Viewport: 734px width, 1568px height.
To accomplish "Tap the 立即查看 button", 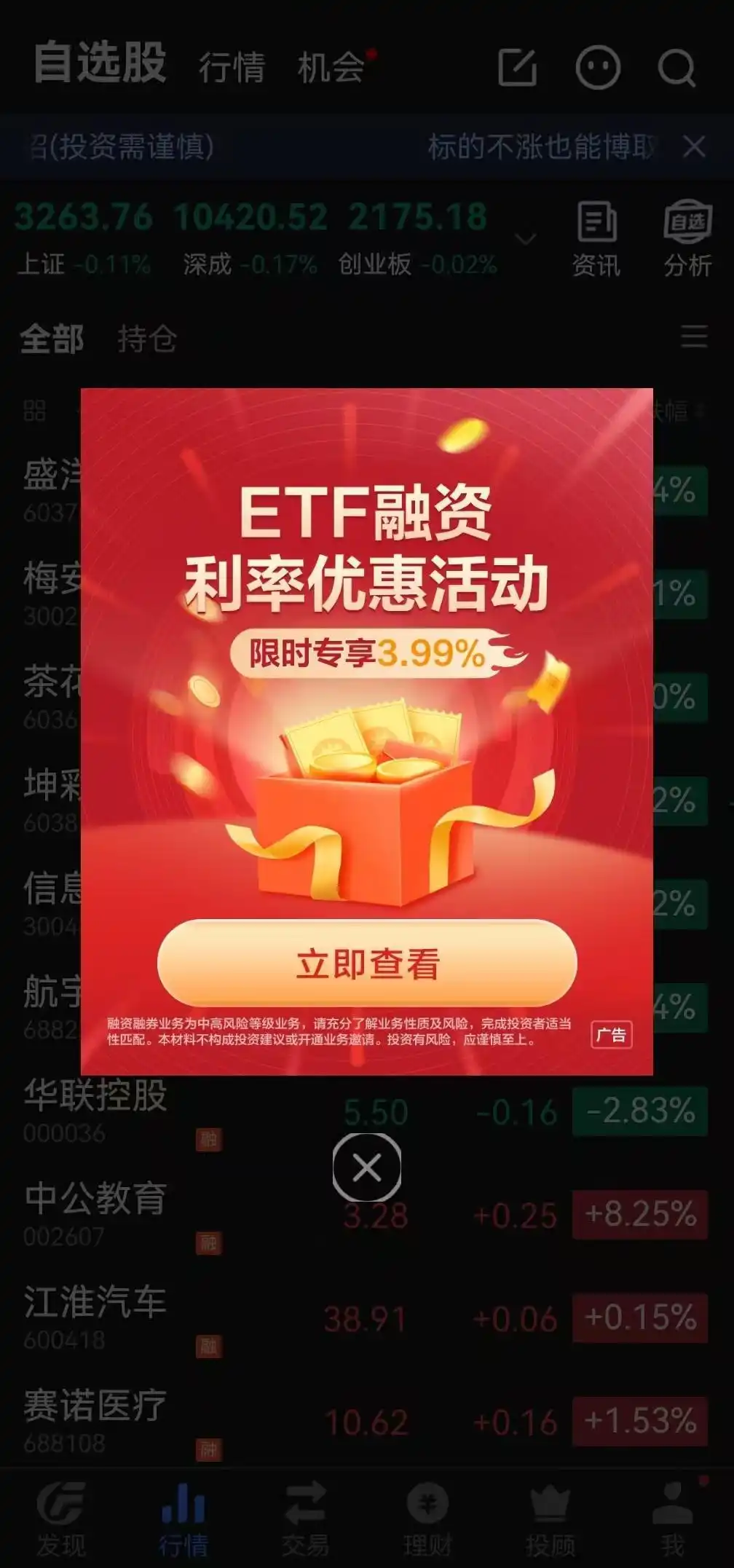I will [x=367, y=964].
